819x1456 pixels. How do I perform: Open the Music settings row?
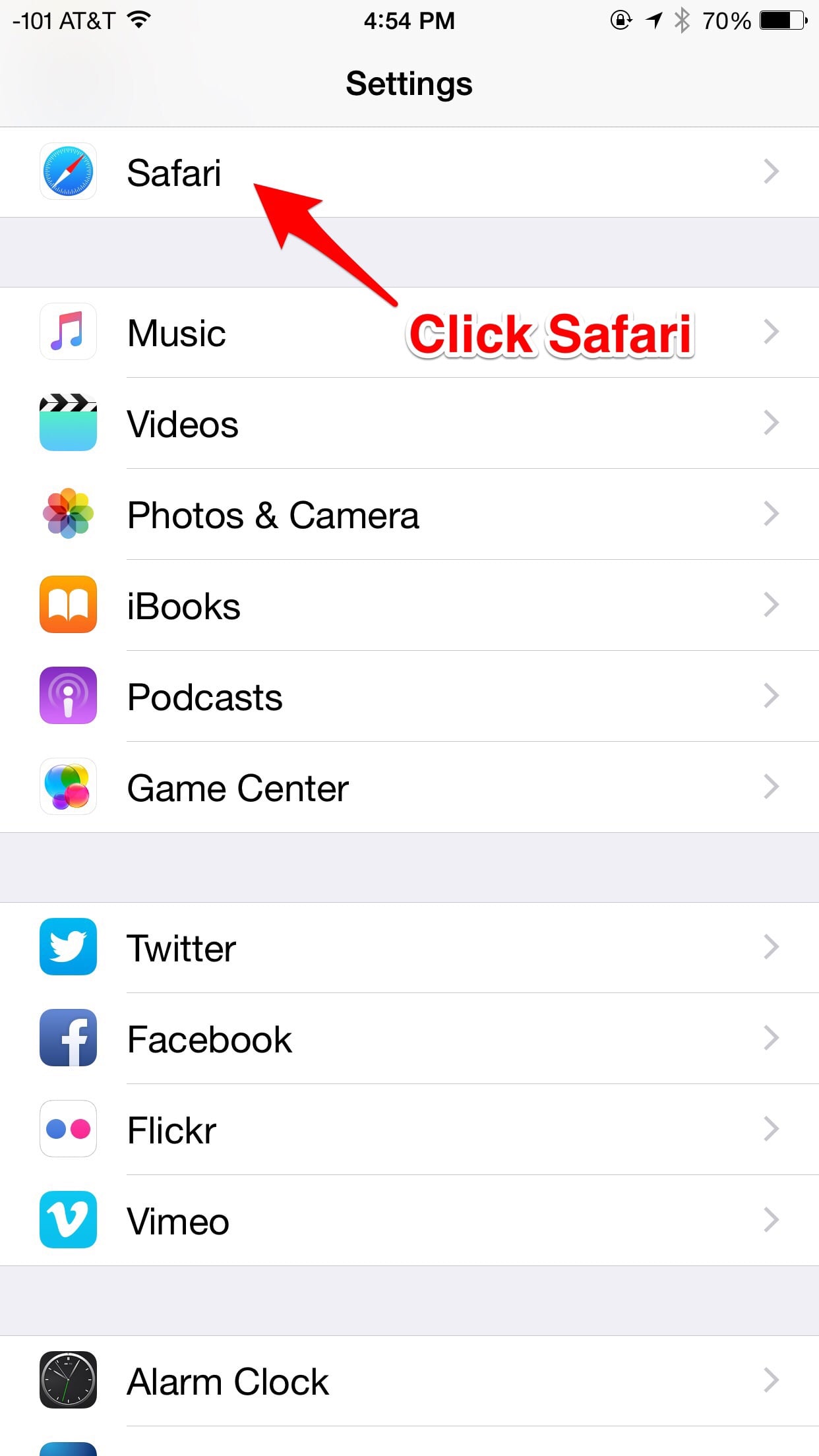409,332
